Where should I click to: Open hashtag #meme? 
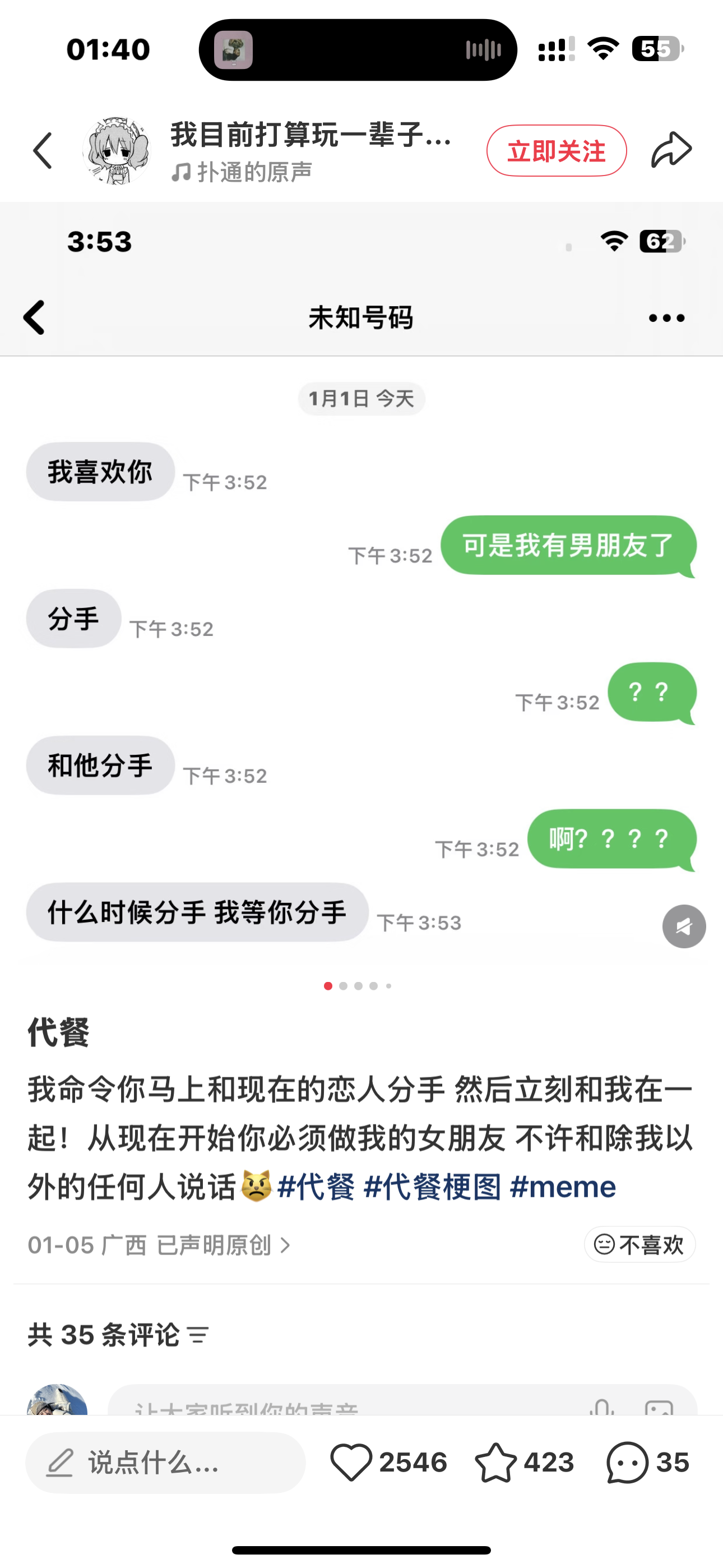tap(563, 1186)
